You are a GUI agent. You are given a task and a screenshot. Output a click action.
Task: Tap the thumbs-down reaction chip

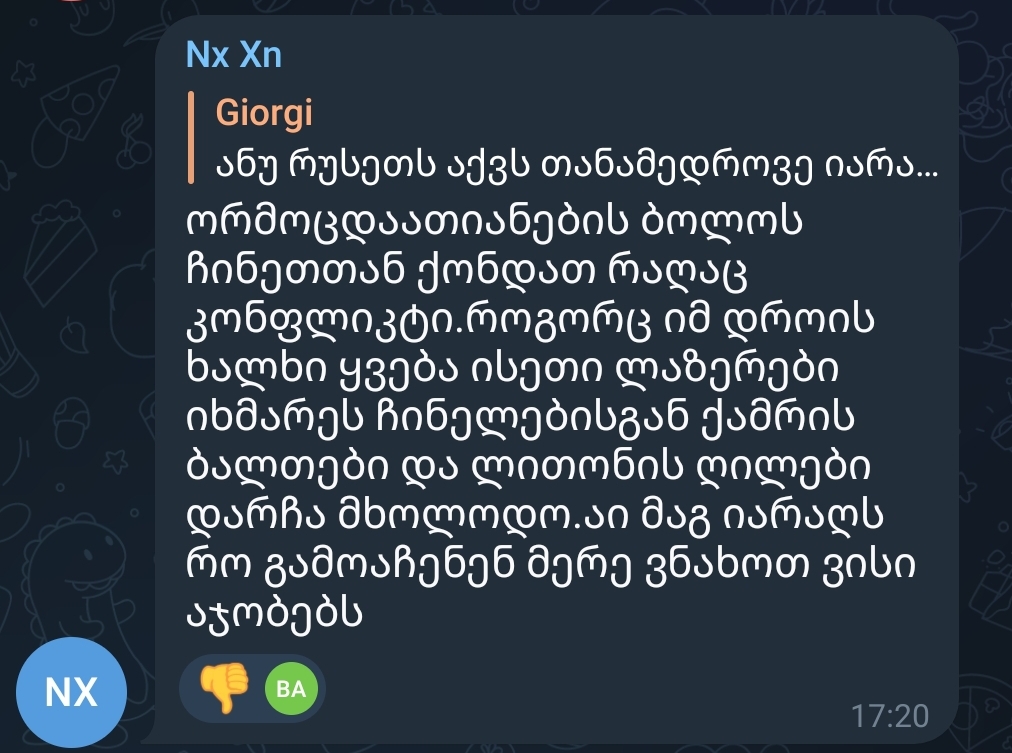[252, 688]
